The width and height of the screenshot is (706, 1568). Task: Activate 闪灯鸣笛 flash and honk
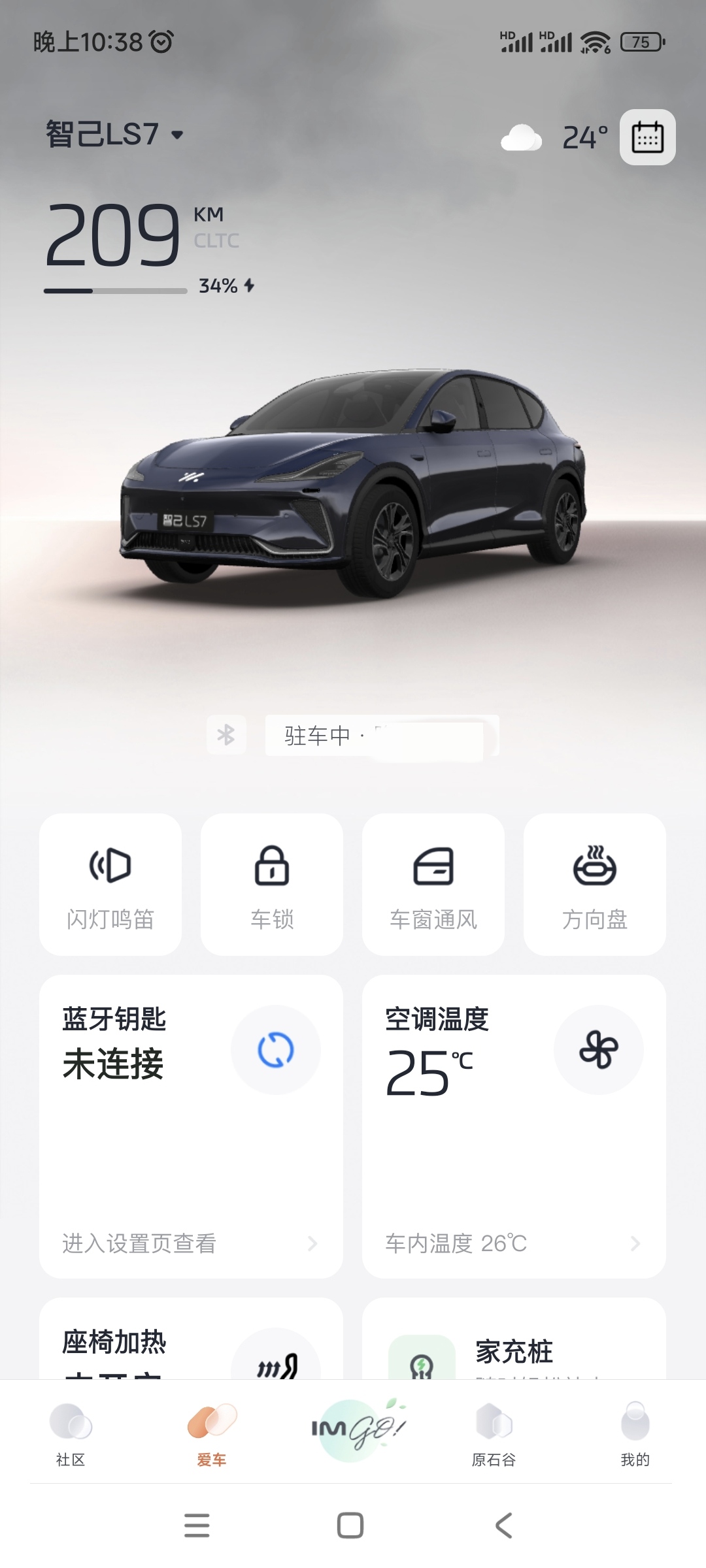click(x=110, y=884)
